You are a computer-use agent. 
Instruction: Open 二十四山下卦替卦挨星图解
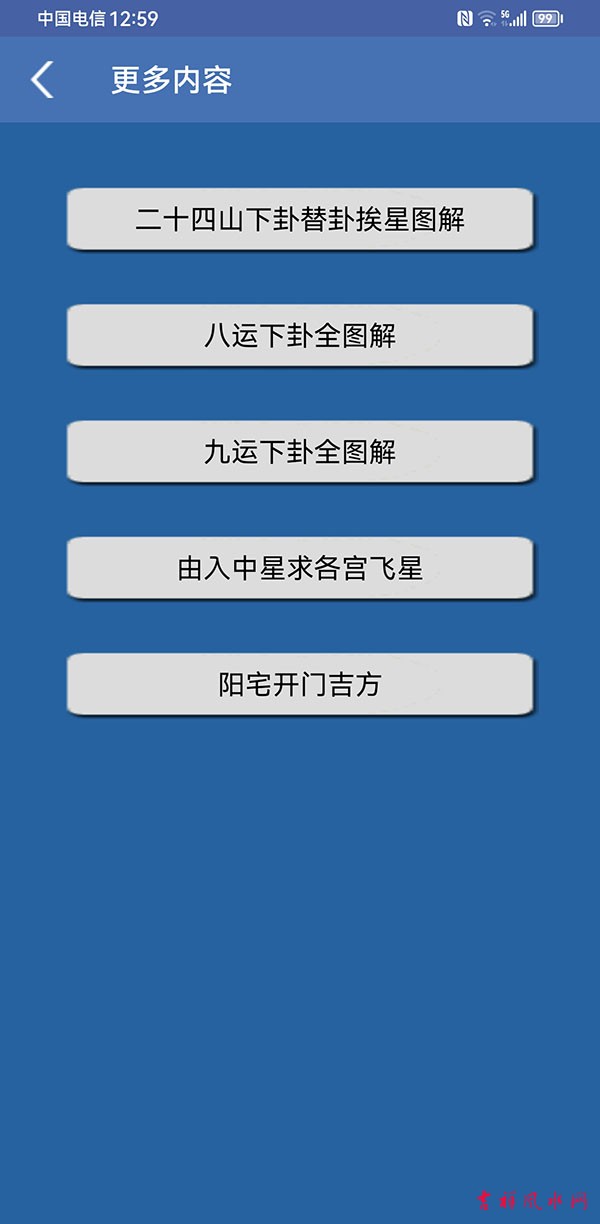tap(300, 219)
